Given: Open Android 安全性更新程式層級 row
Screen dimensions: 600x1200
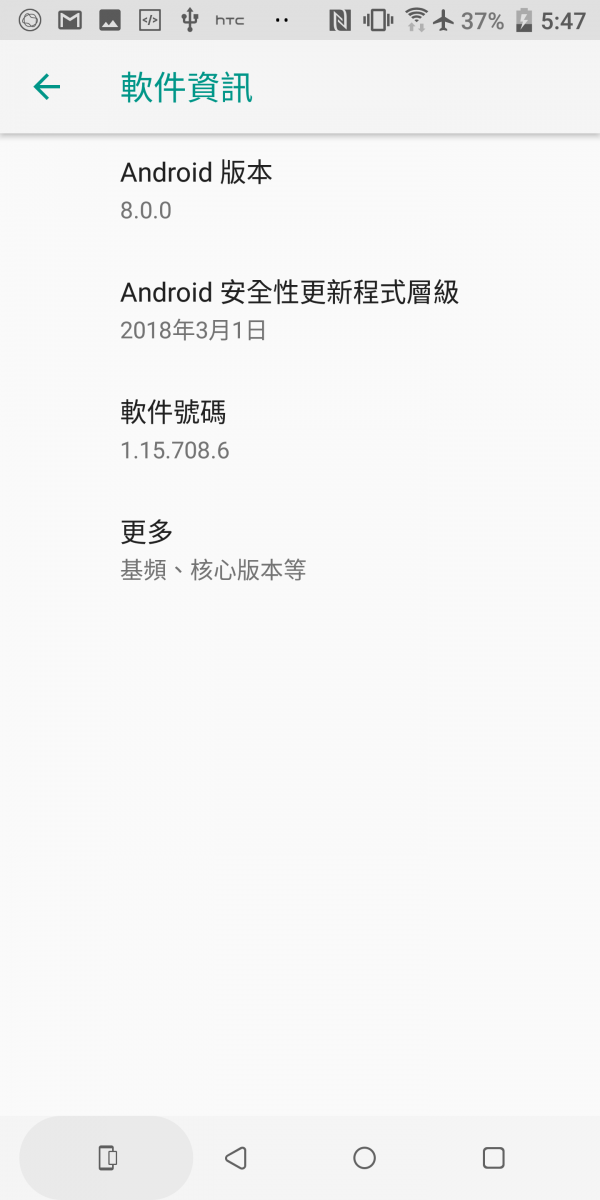Looking at the screenshot, I should (x=300, y=310).
